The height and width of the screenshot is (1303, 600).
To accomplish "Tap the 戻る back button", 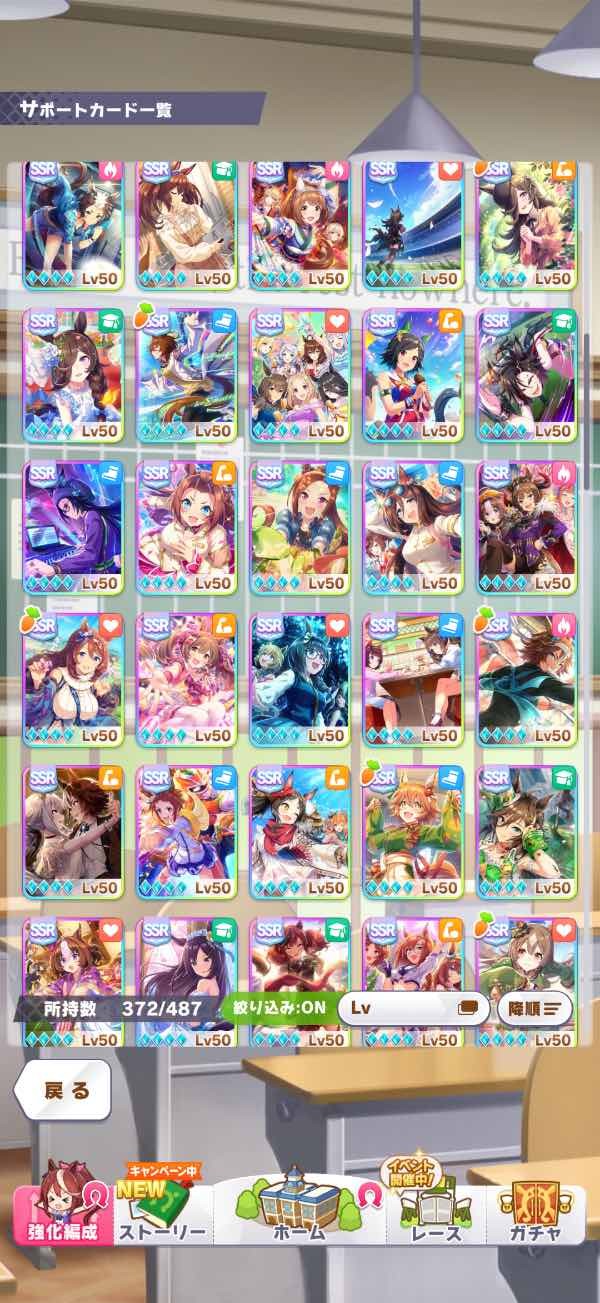I will pyautogui.click(x=66, y=1090).
